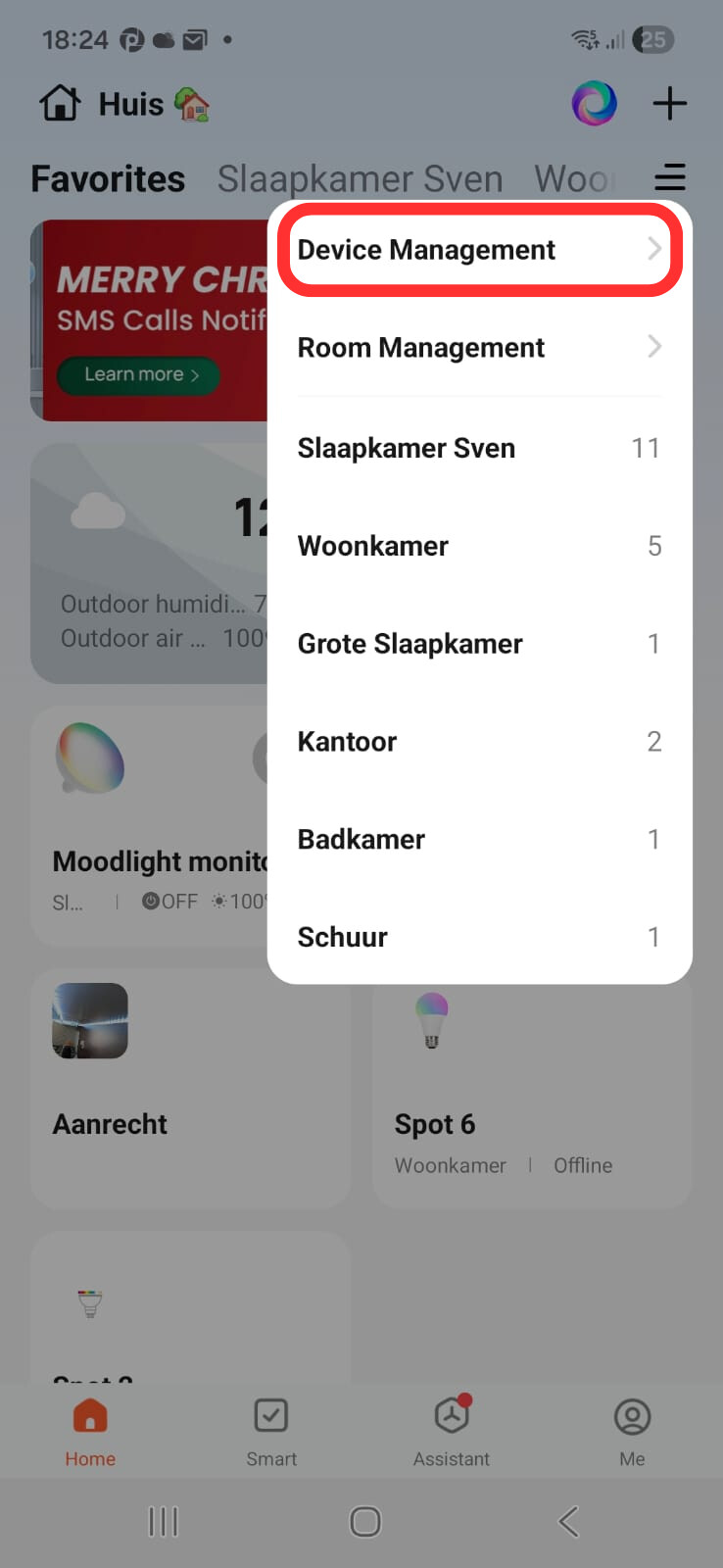Open Room Management
The width and height of the screenshot is (723, 1568).
coord(479,348)
